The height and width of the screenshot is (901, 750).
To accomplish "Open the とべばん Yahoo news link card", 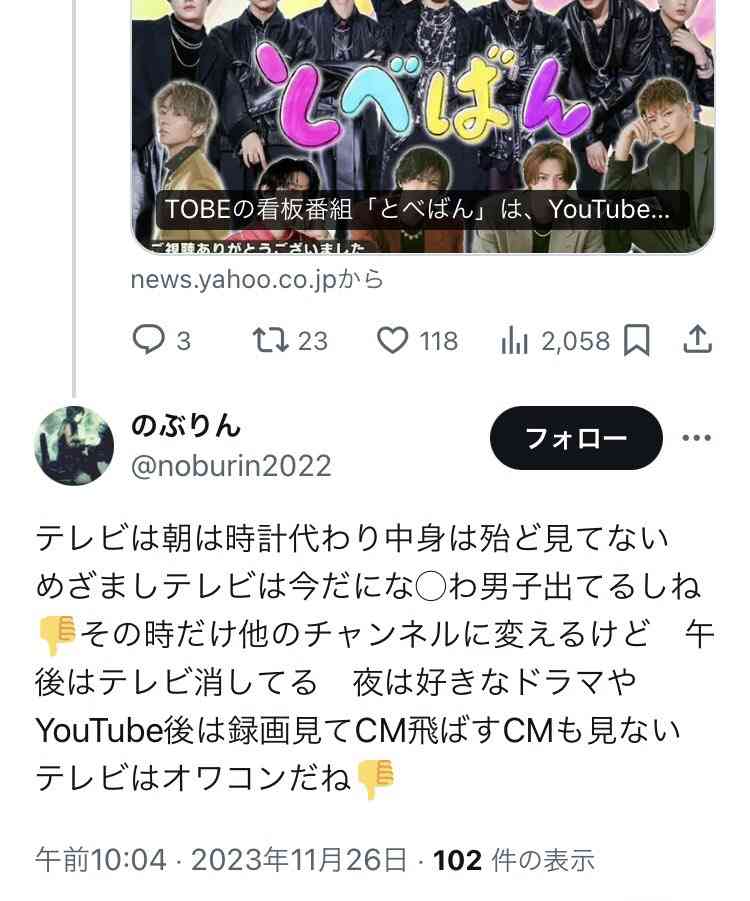I will 423,120.
